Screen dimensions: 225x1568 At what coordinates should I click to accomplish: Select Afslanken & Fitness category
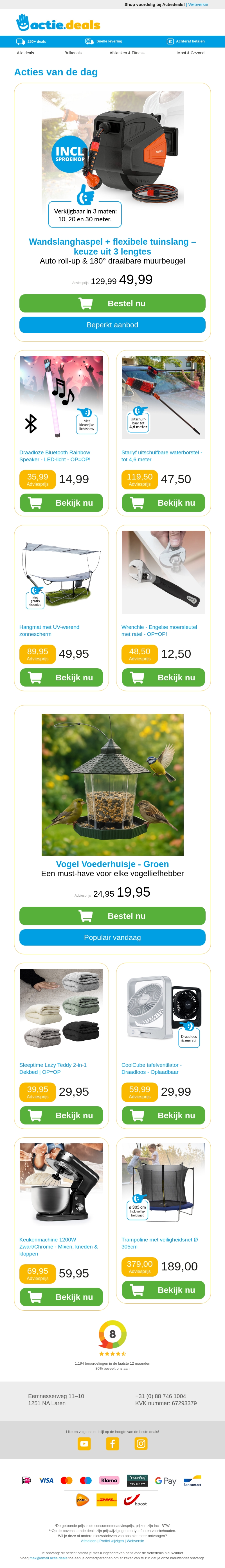[127, 53]
